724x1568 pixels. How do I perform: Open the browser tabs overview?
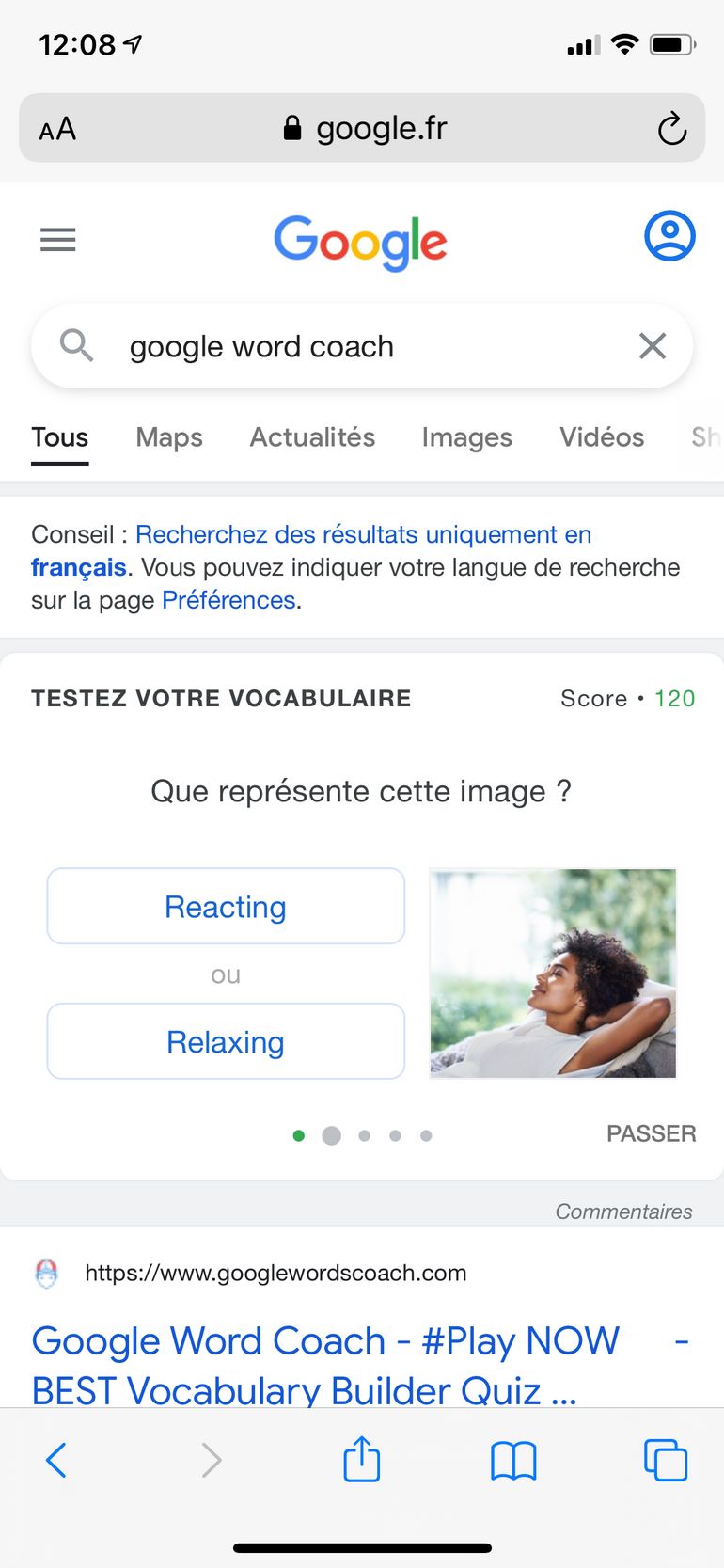[666, 1460]
